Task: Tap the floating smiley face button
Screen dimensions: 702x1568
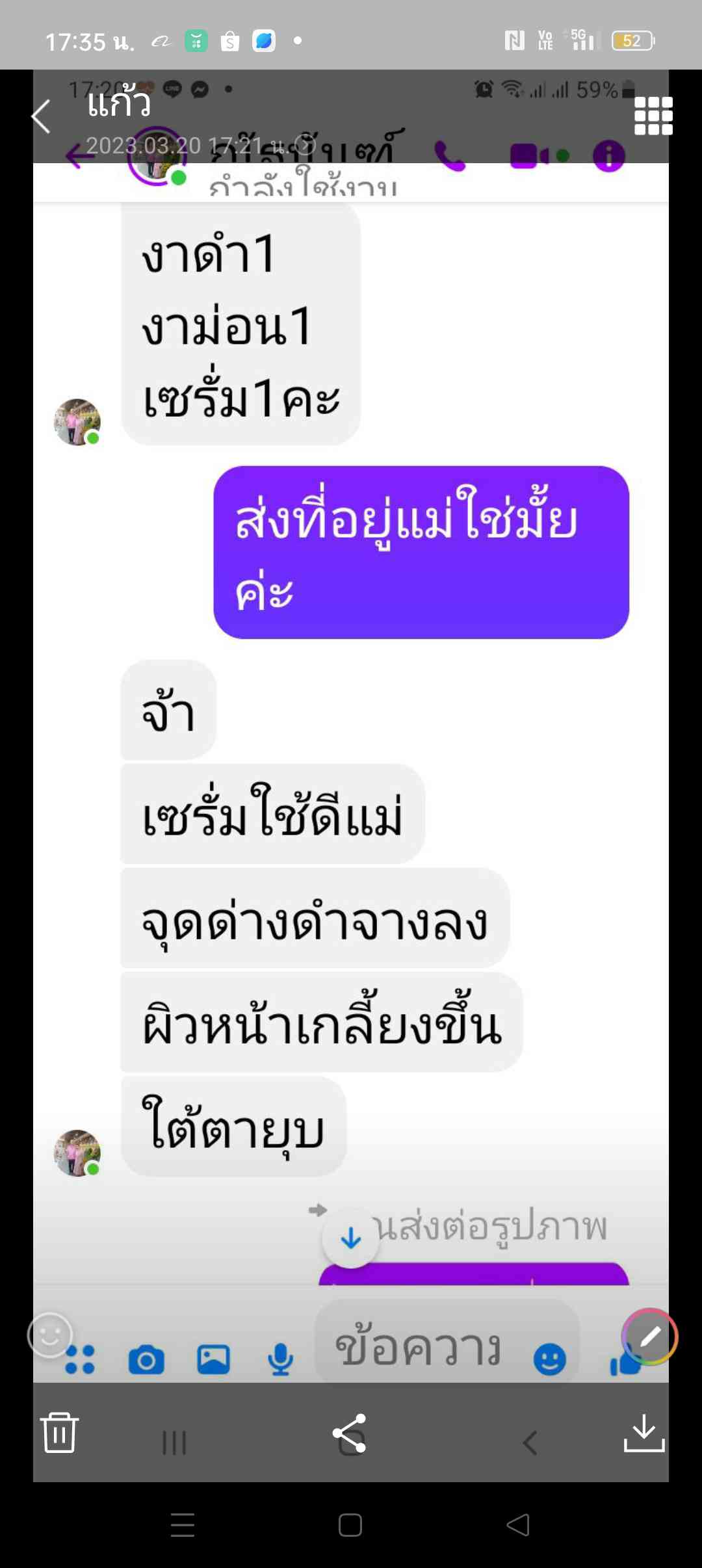Action: (x=49, y=1335)
